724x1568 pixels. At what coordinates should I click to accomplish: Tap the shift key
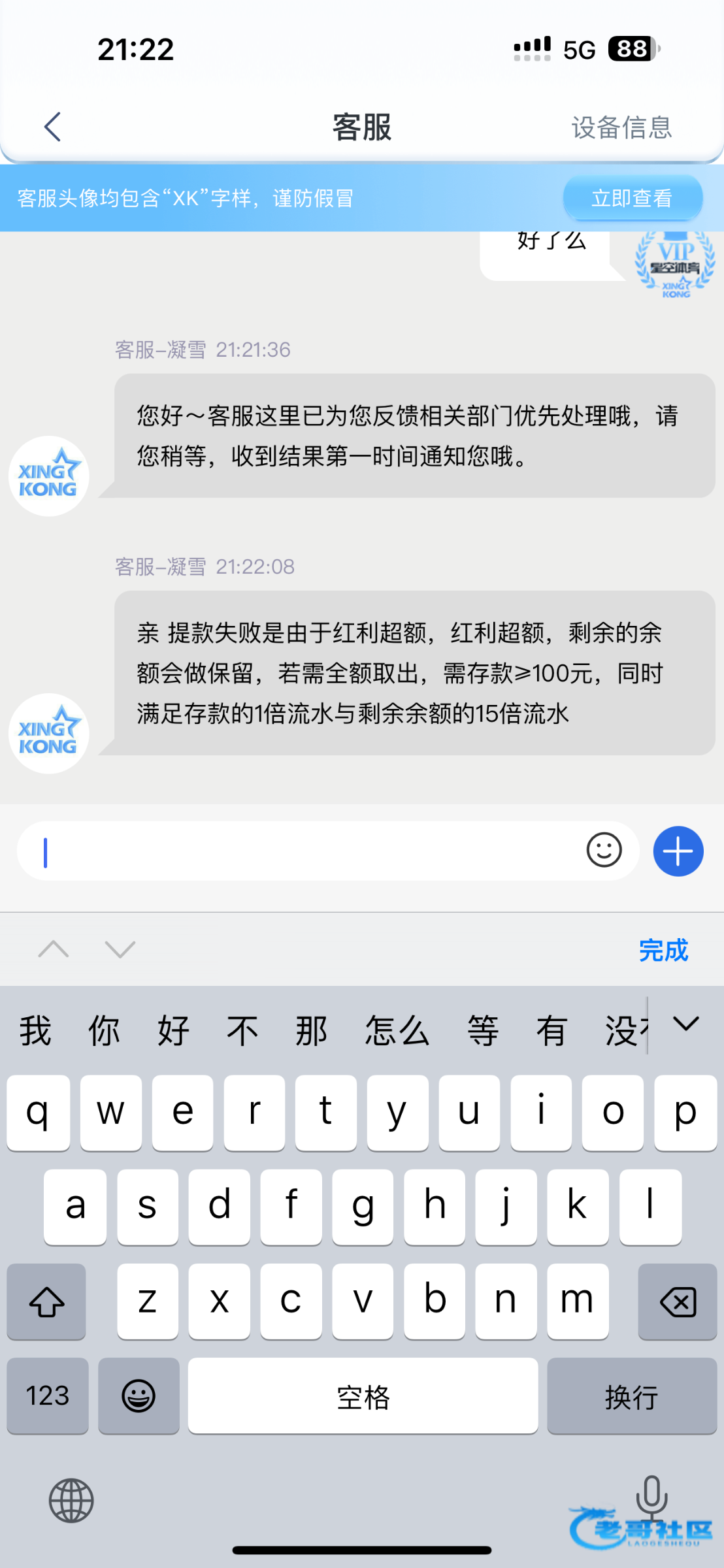point(46,1301)
